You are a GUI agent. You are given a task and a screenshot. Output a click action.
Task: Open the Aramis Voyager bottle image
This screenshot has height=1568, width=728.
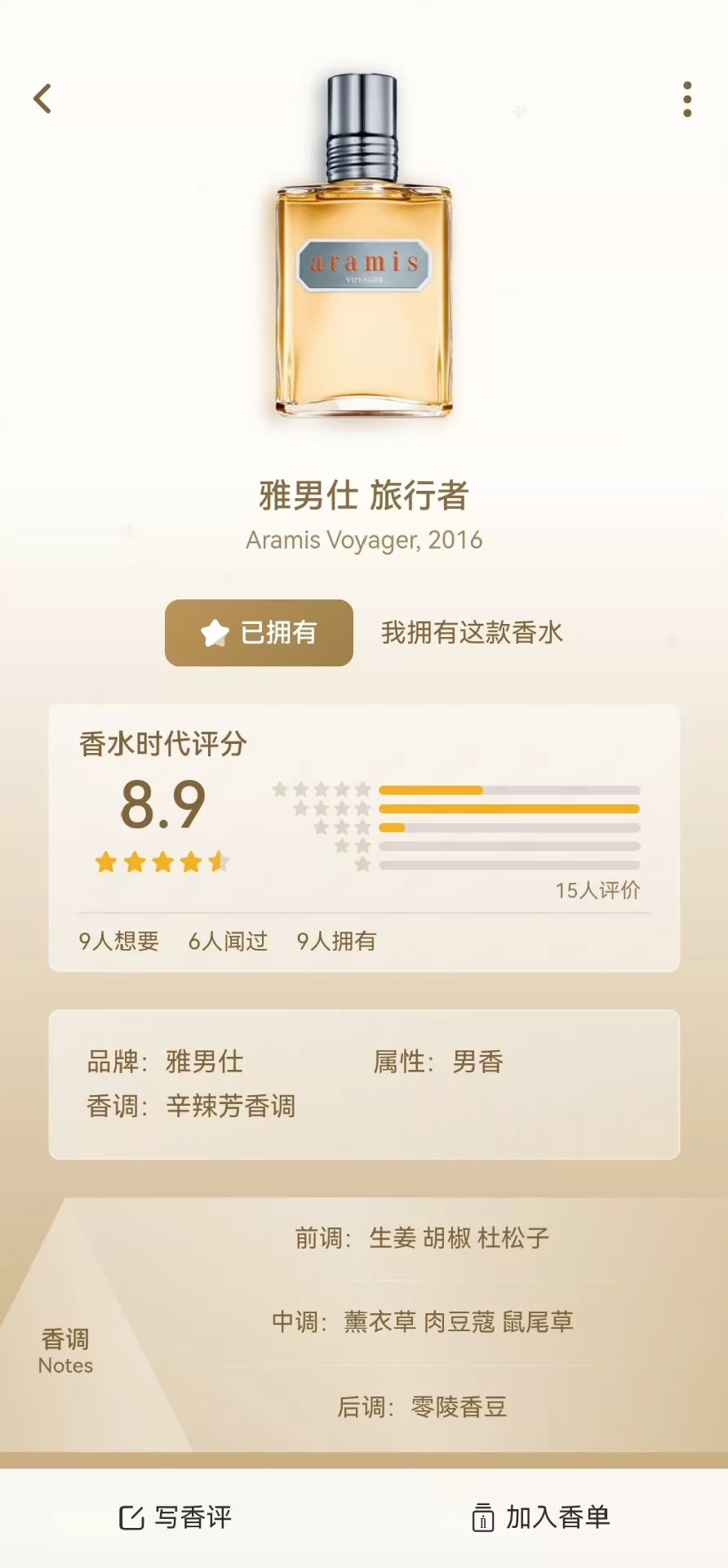point(364,245)
